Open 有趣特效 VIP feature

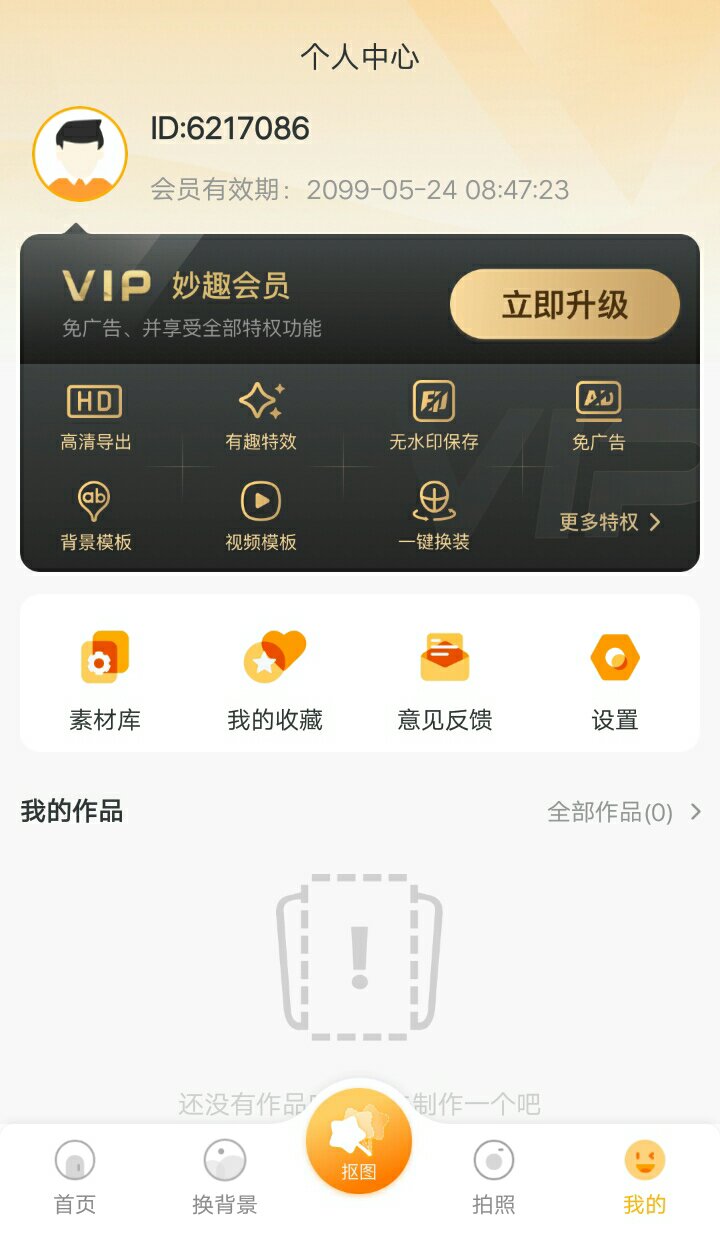pos(261,417)
